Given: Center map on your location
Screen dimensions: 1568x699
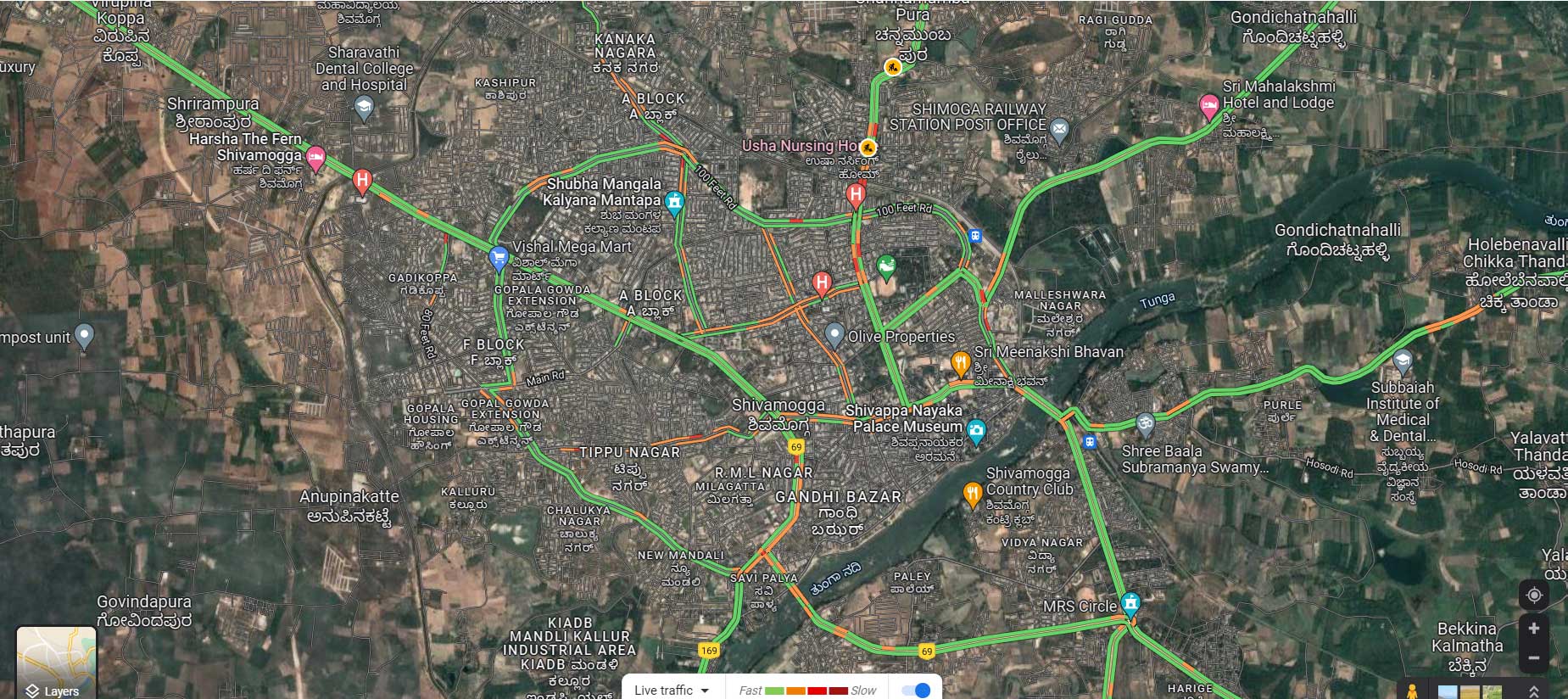Looking at the screenshot, I should (1533, 595).
